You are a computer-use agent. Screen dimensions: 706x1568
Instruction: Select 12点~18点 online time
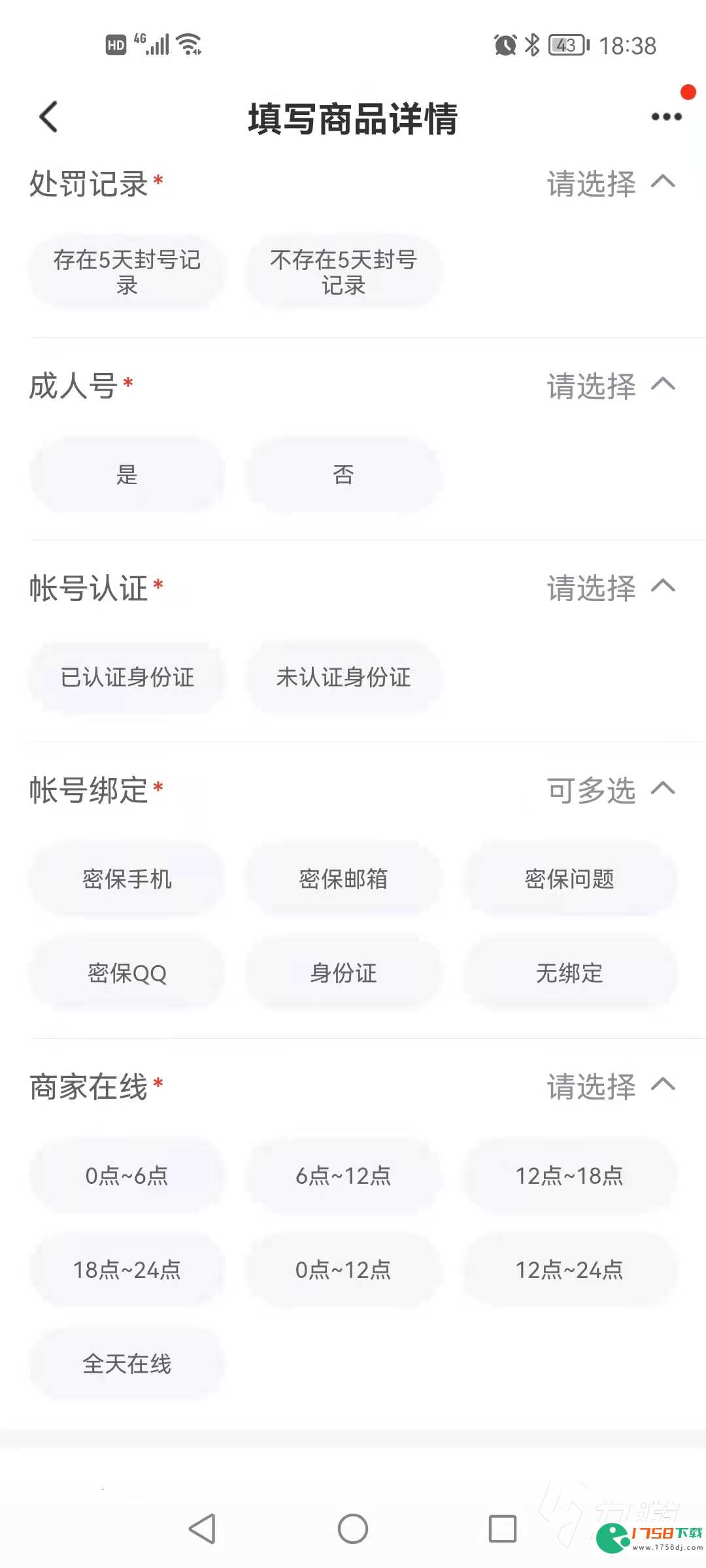click(569, 1175)
